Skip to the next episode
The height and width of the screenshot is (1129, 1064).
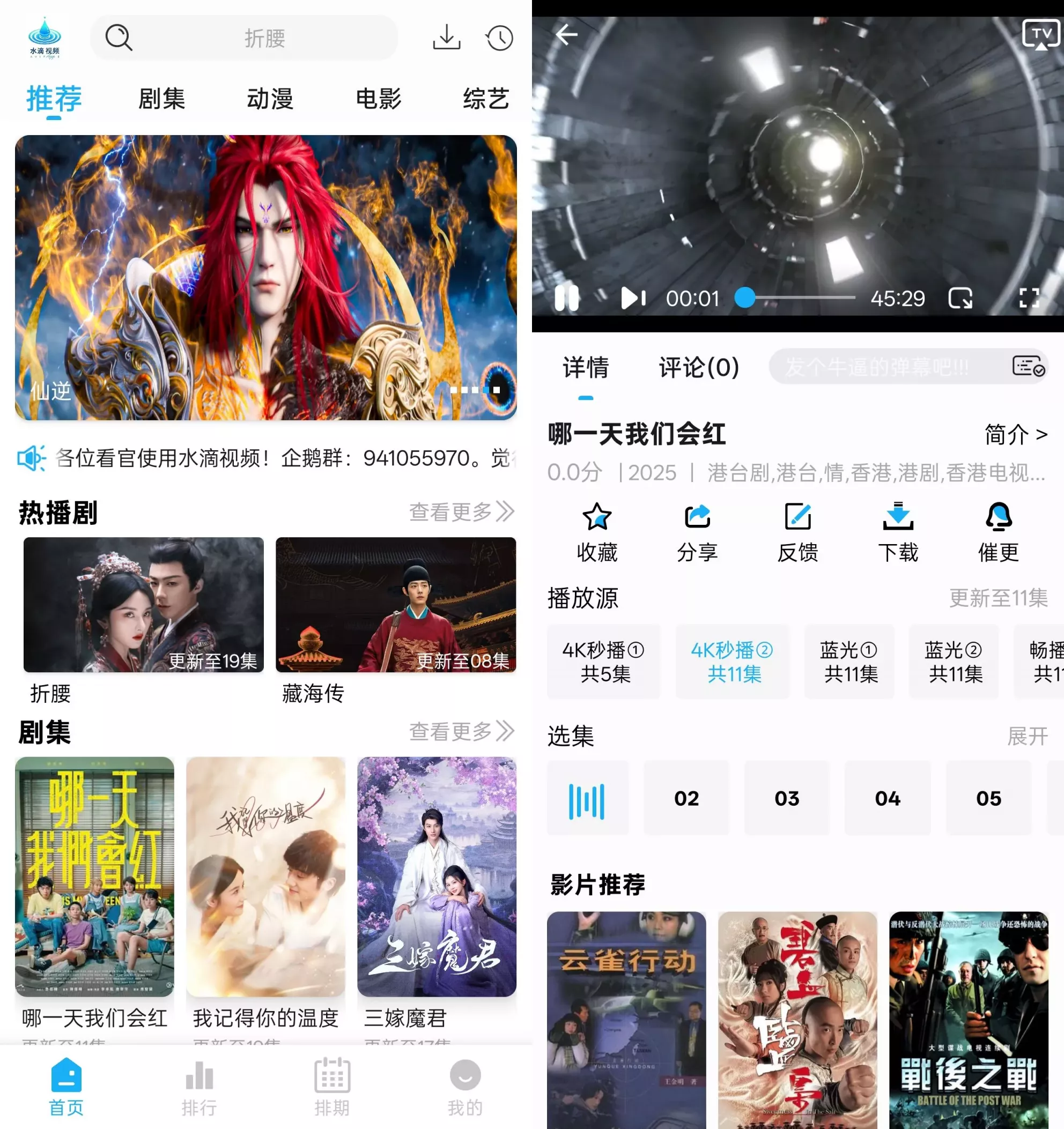point(633,298)
